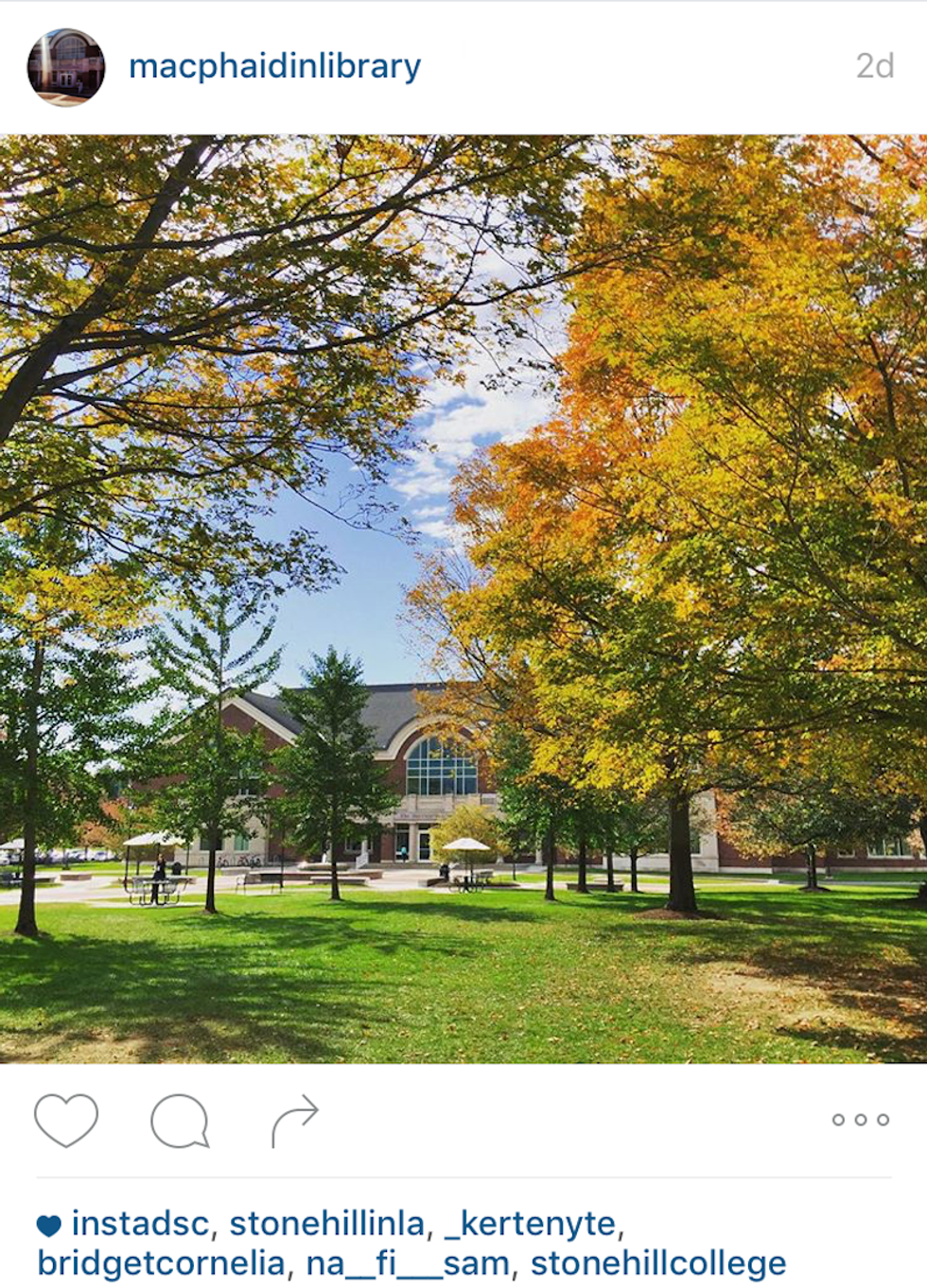Comment on the macphaidinlibrary post
Screen dimensions: 927x1288
[x=180, y=1121]
